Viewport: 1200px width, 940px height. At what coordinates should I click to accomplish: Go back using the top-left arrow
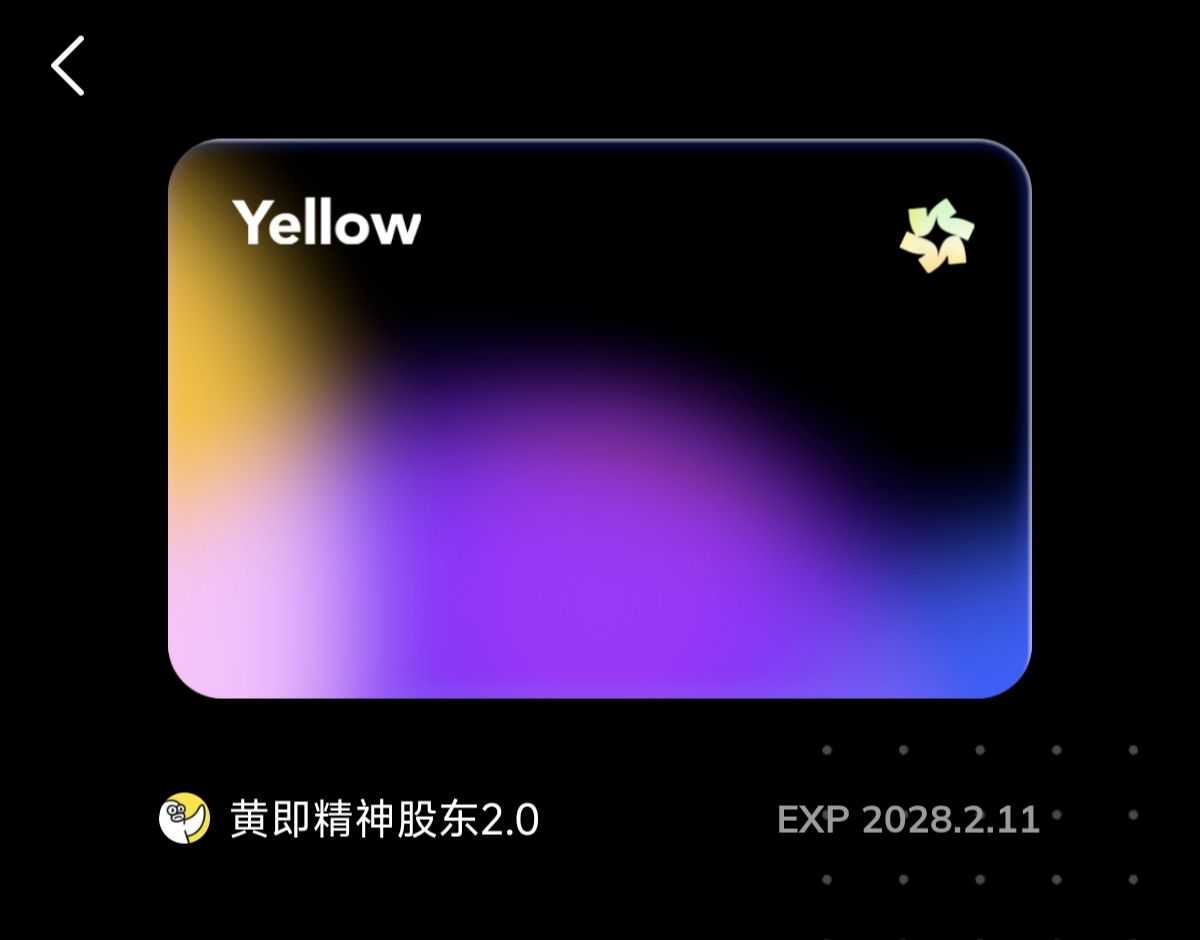coord(68,66)
